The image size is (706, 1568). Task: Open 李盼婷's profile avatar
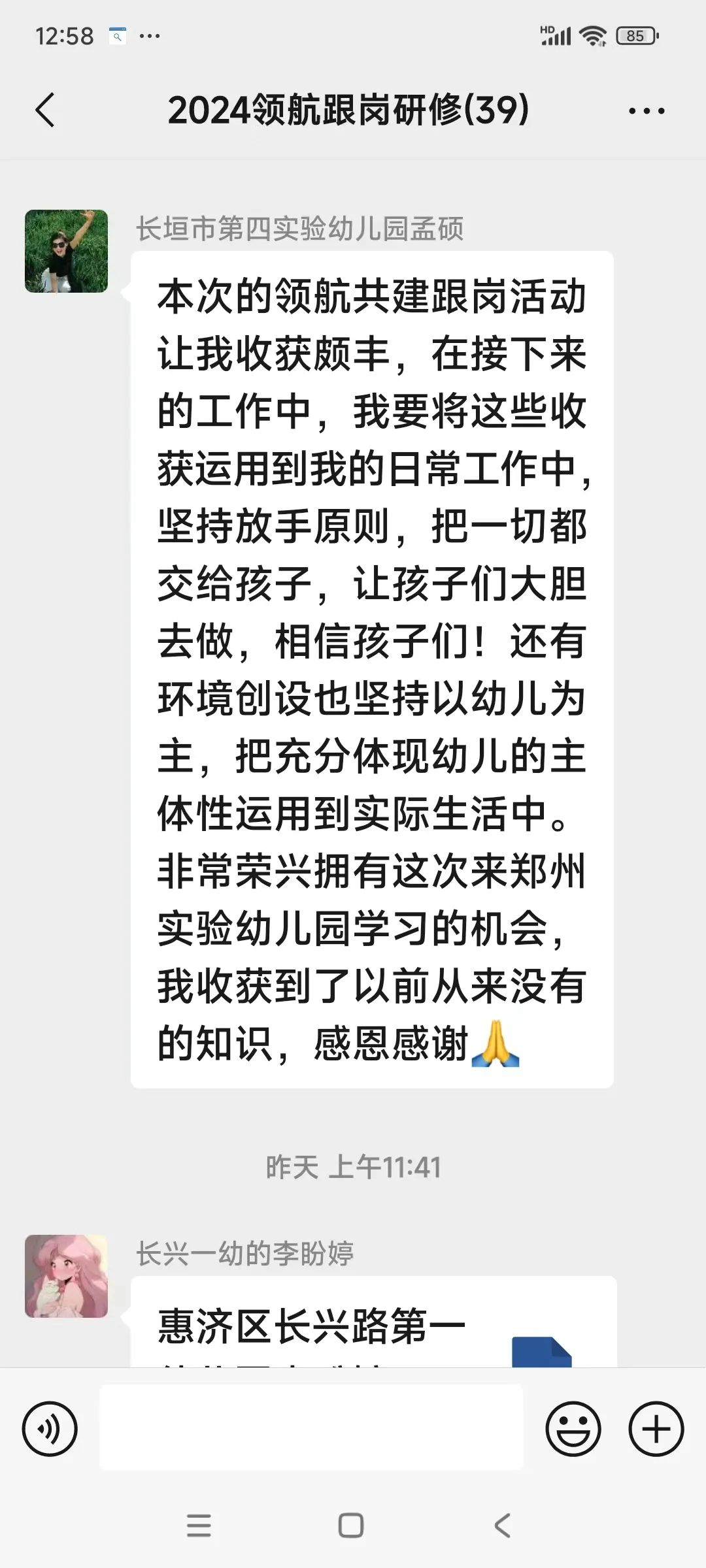point(66,1275)
